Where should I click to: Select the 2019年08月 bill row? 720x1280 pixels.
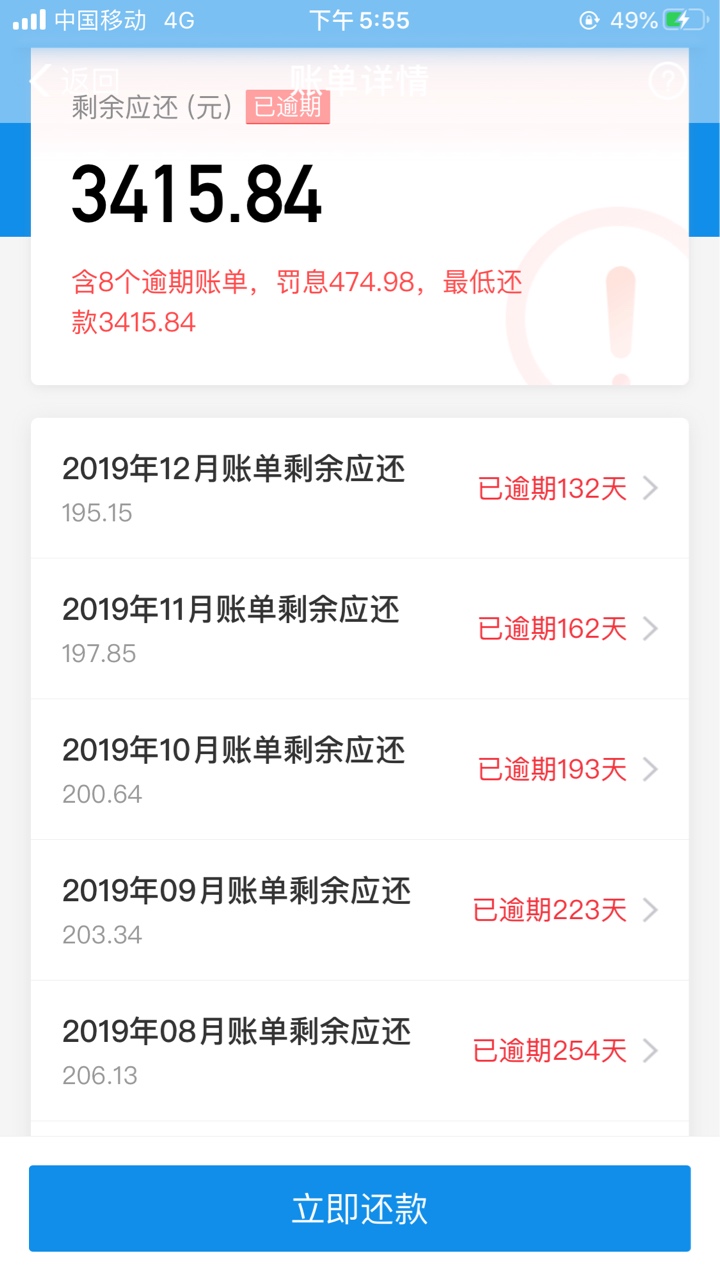pyautogui.click(x=360, y=1051)
